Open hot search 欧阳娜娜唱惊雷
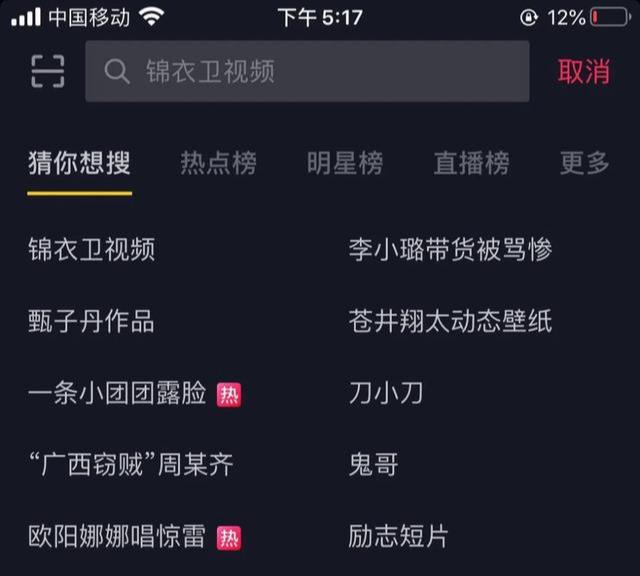640x576 pixels. pos(118,536)
